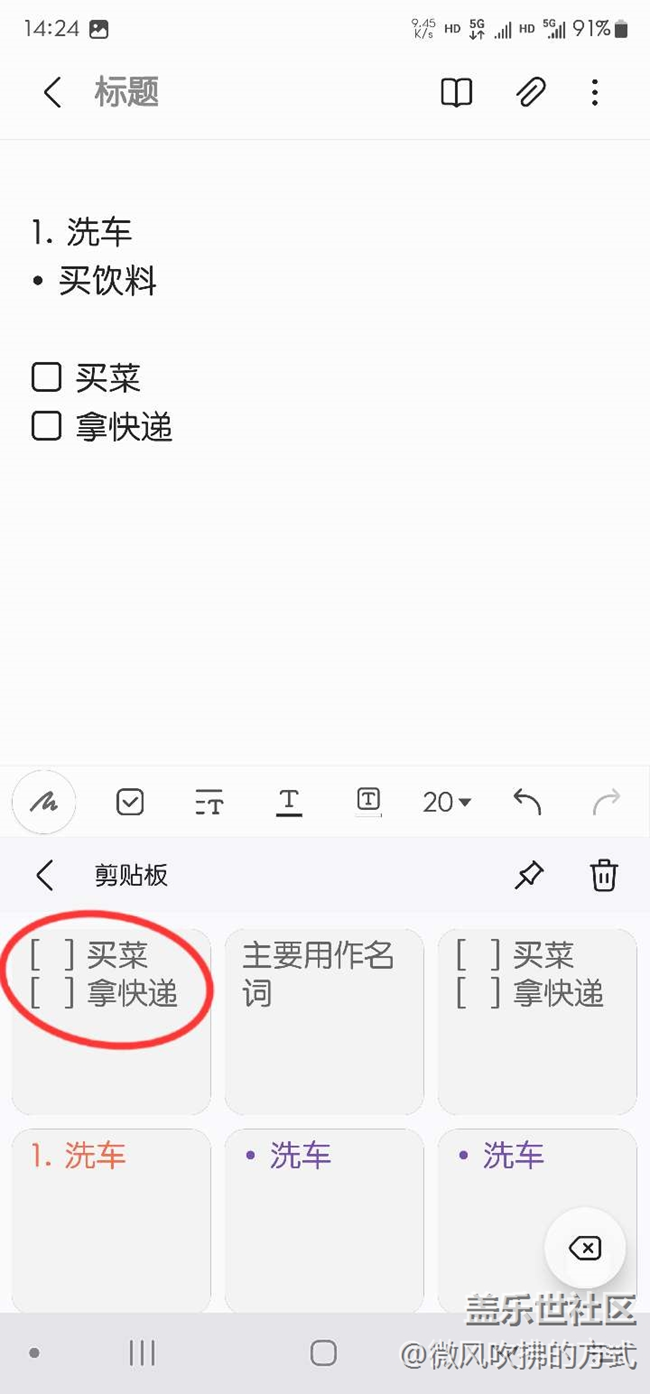650x1394 pixels.
Task: Delete clipboard items with the trash icon
Action: [x=604, y=875]
